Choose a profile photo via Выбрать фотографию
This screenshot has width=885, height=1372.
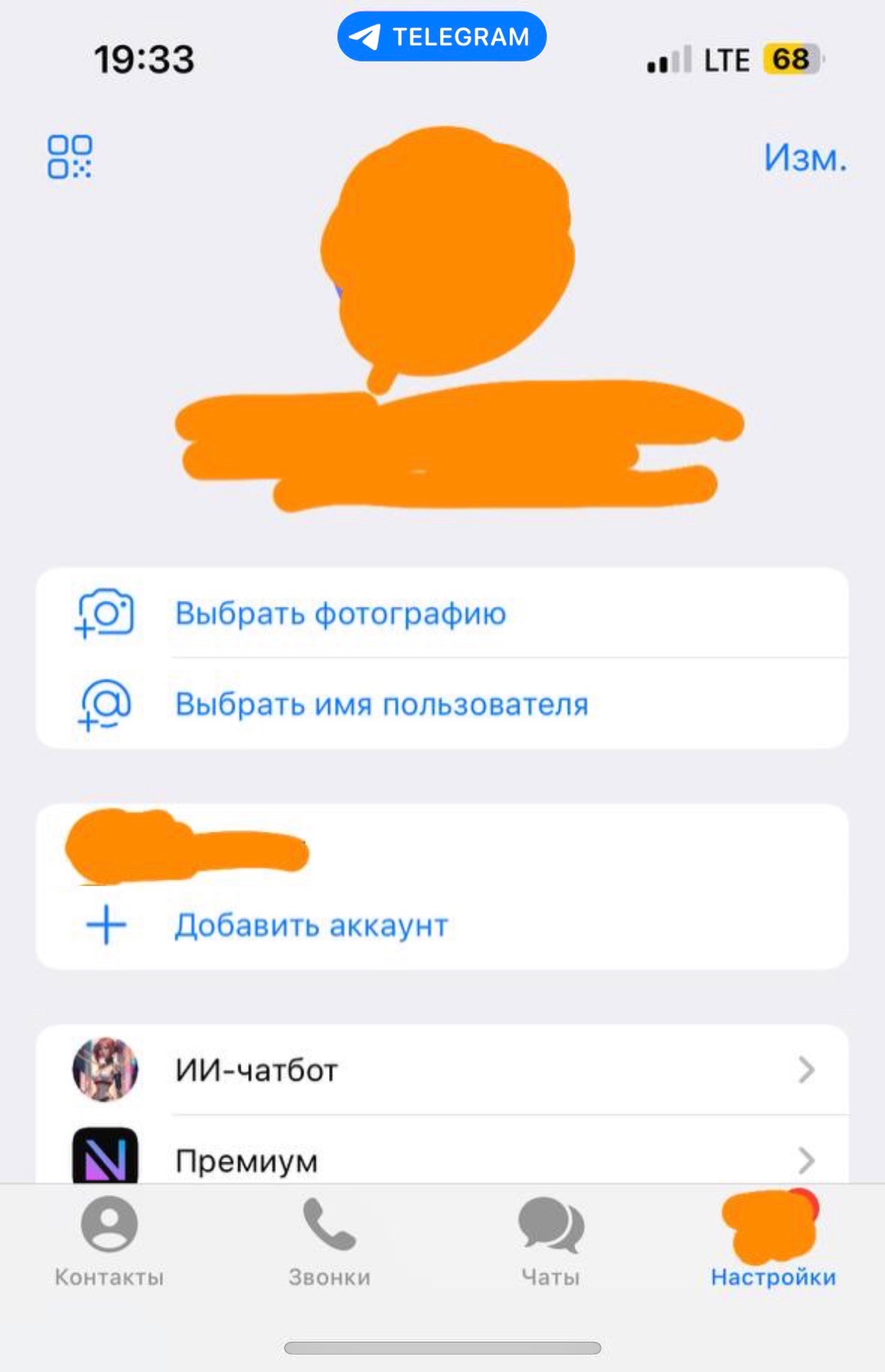[340, 614]
